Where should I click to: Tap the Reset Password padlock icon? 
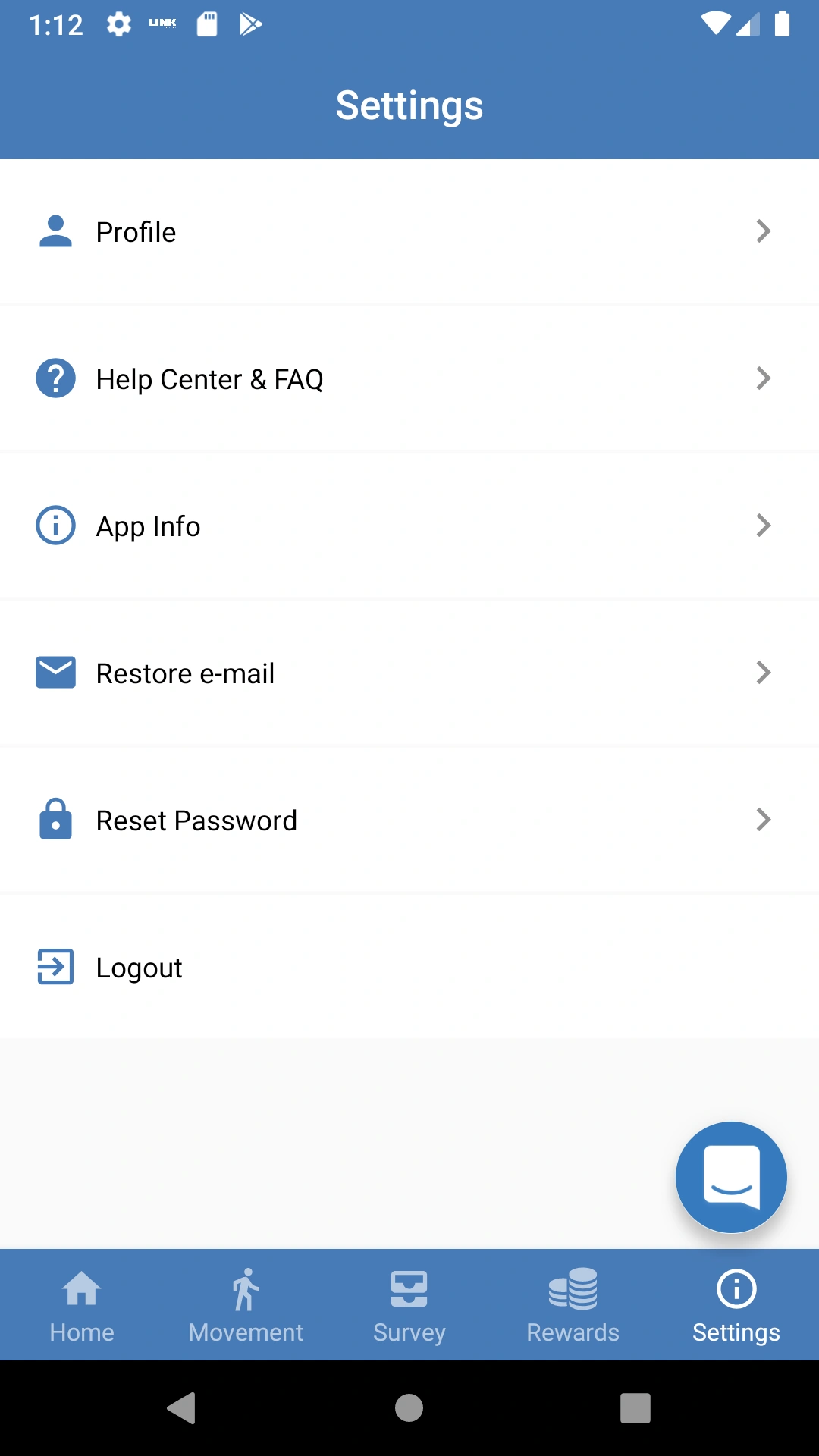tap(55, 819)
